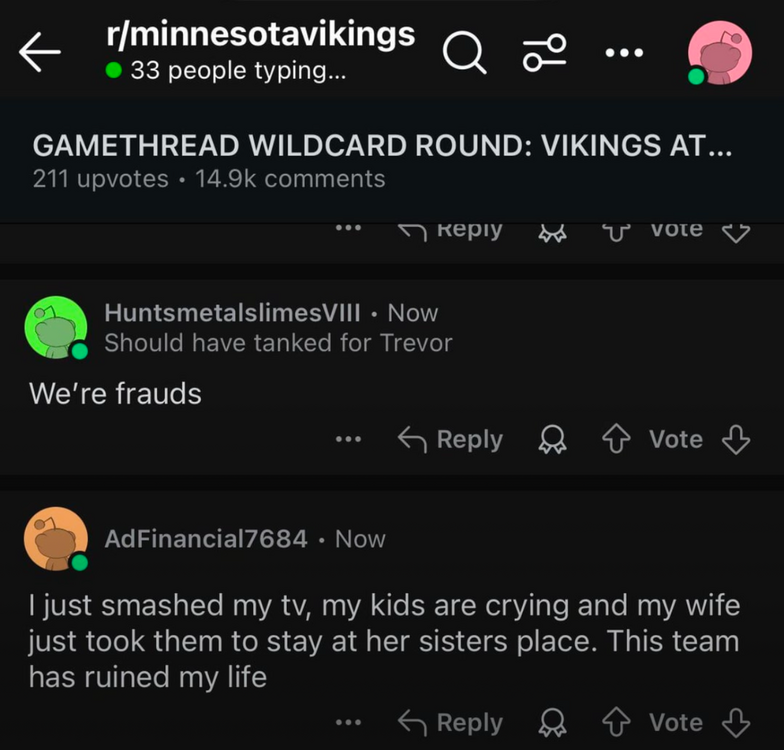Image resolution: width=784 pixels, height=750 pixels.
Task: Go back with the top-left arrow
Action: point(40,53)
